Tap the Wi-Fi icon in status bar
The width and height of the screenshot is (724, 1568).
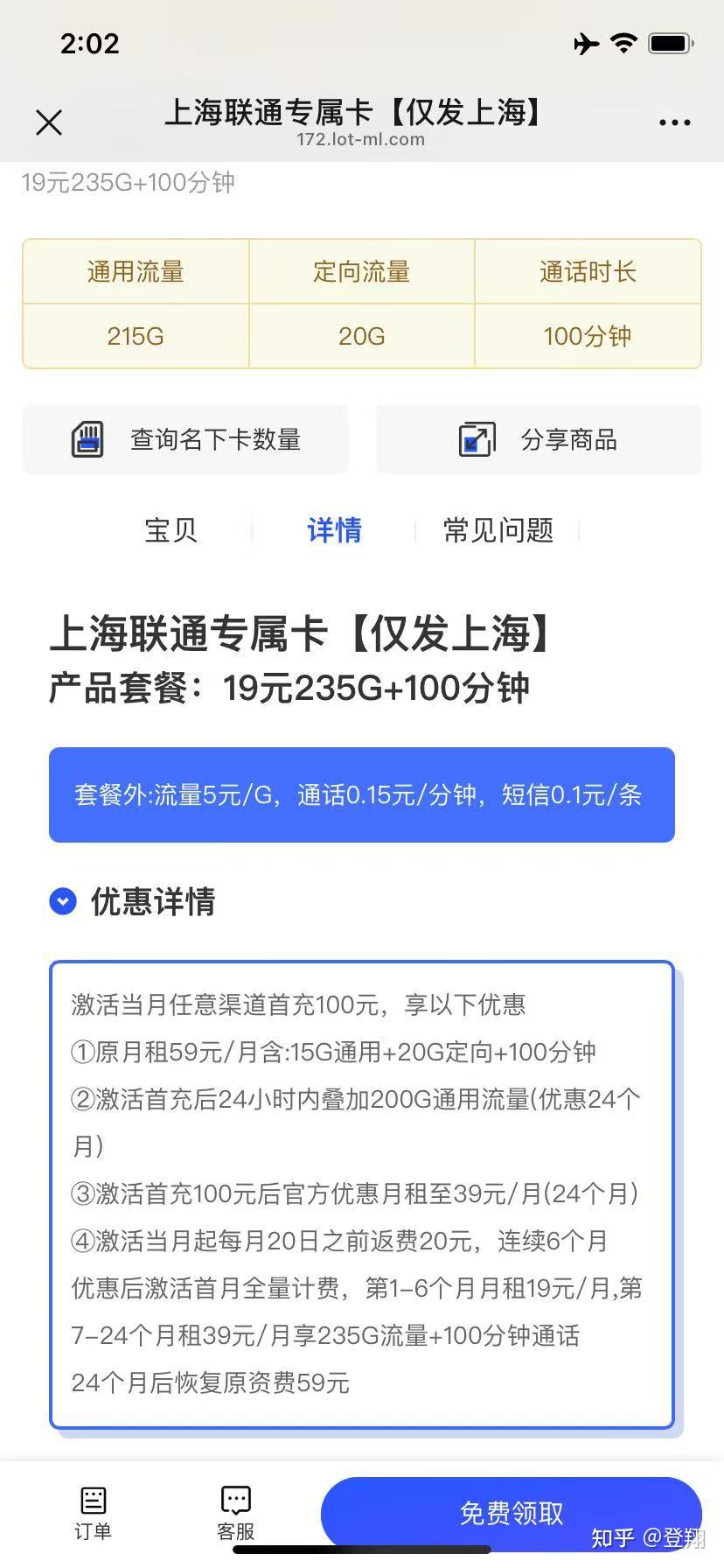click(x=623, y=42)
